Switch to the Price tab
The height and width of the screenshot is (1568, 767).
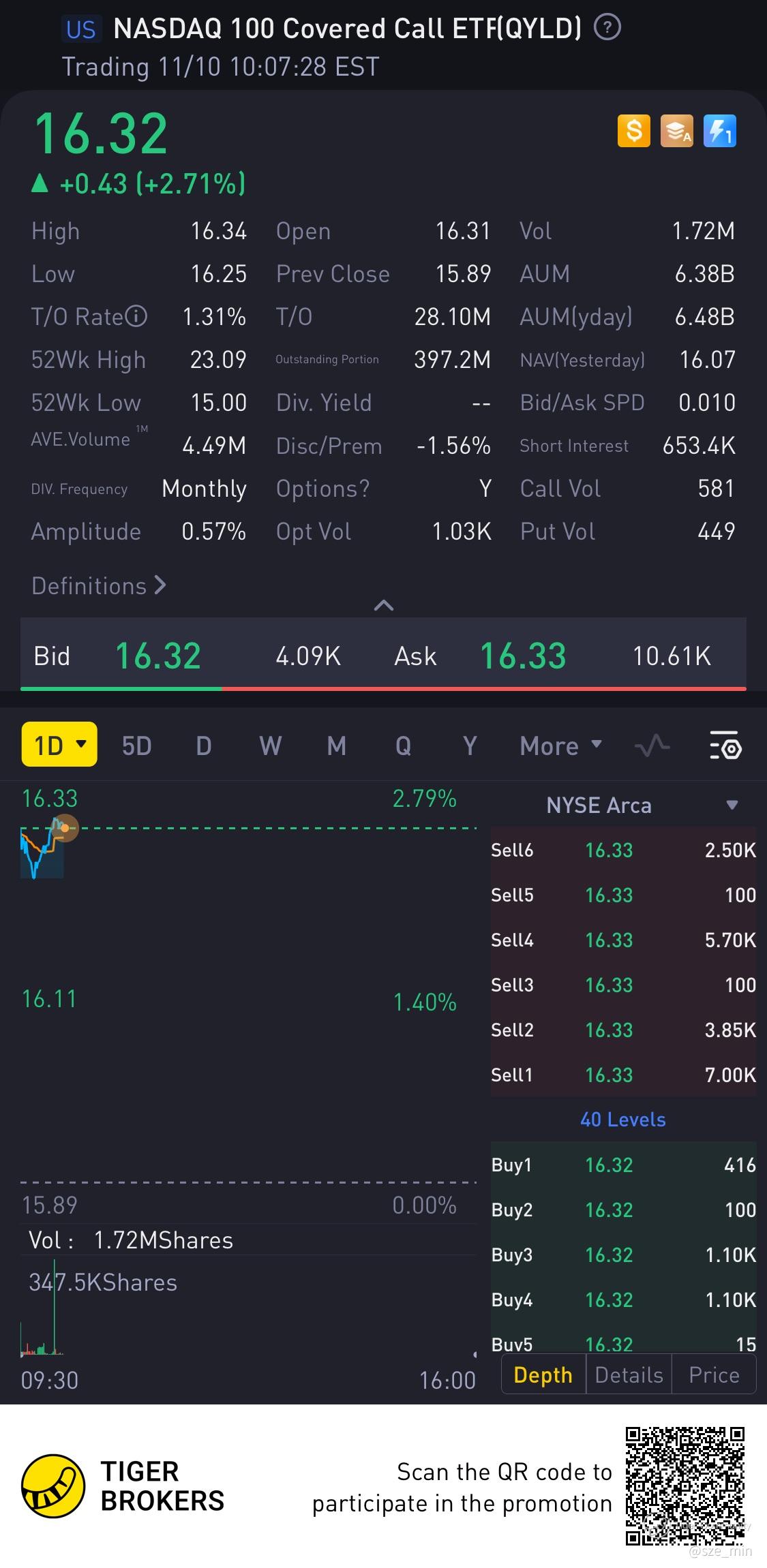tap(714, 1375)
